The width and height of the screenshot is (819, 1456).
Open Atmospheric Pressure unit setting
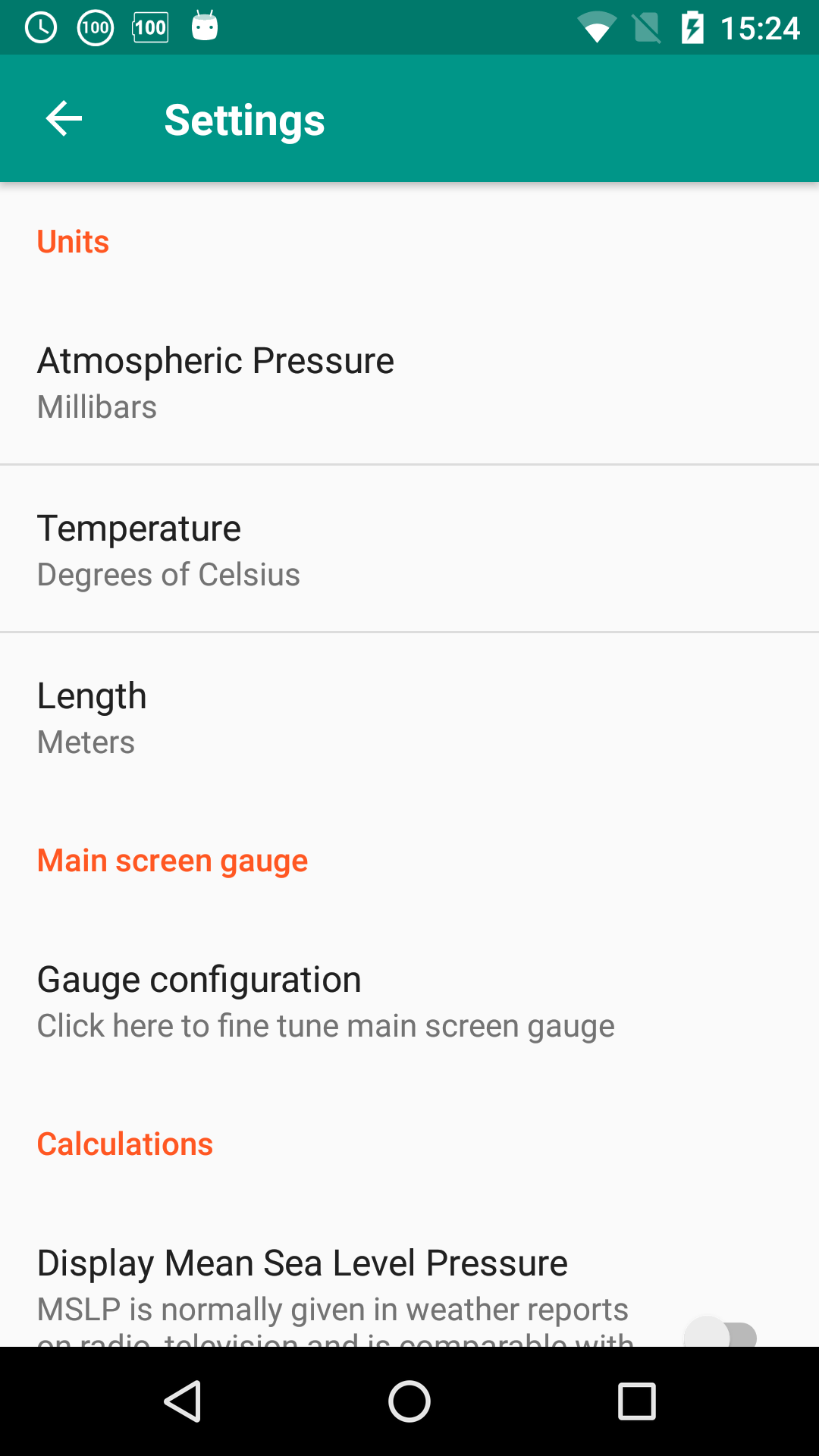tap(409, 381)
